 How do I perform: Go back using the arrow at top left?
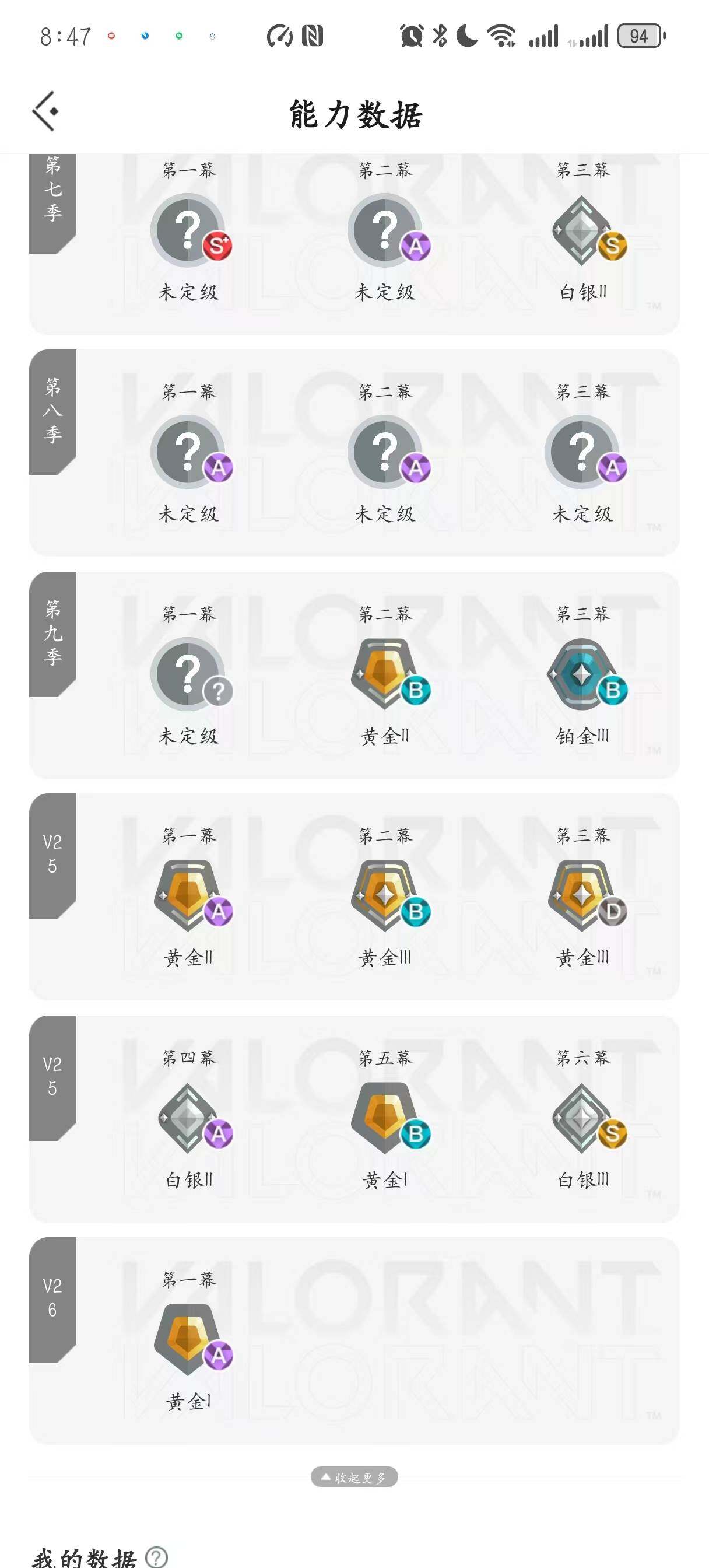tap(45, 111)
